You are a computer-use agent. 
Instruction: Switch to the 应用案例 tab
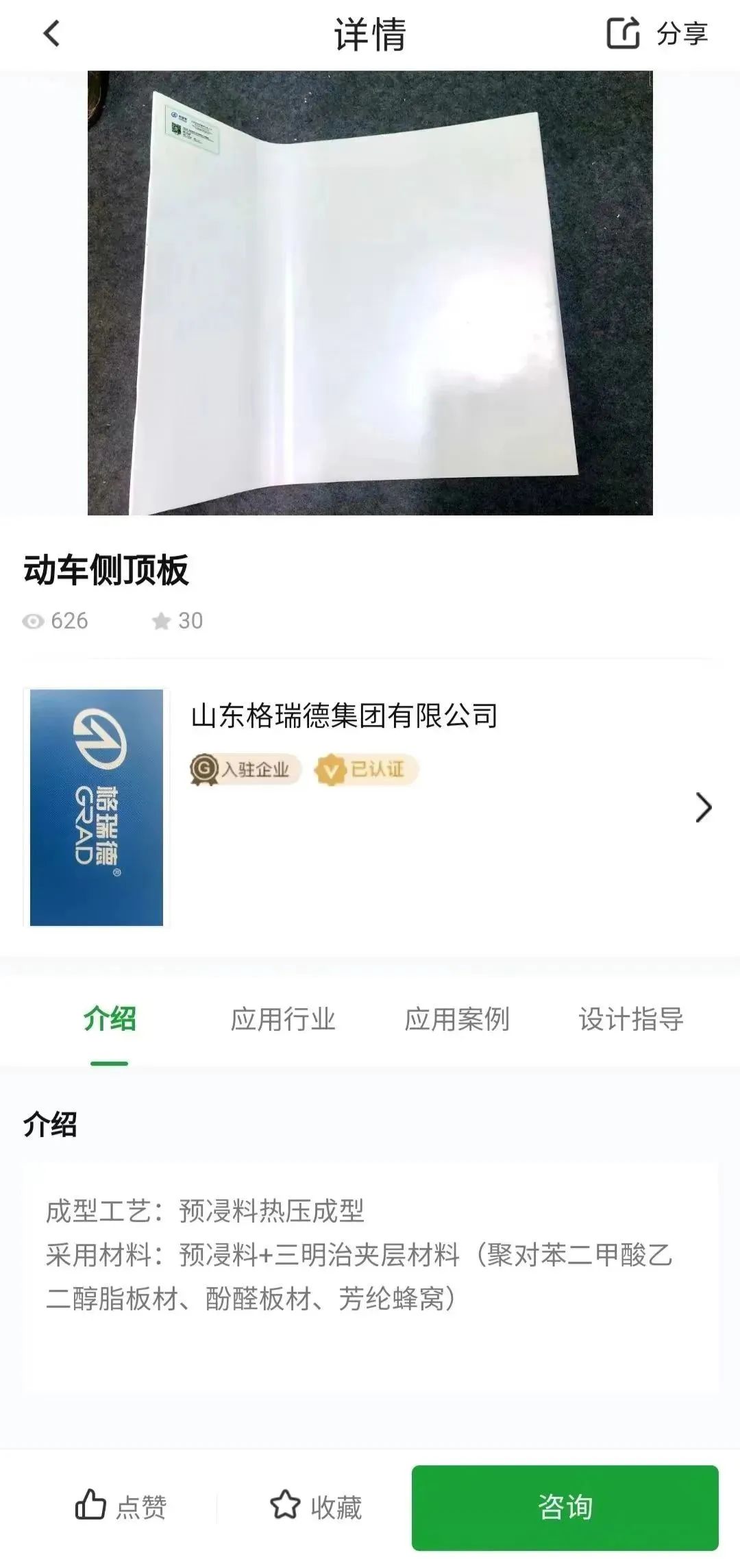[x=457, y=1019]
